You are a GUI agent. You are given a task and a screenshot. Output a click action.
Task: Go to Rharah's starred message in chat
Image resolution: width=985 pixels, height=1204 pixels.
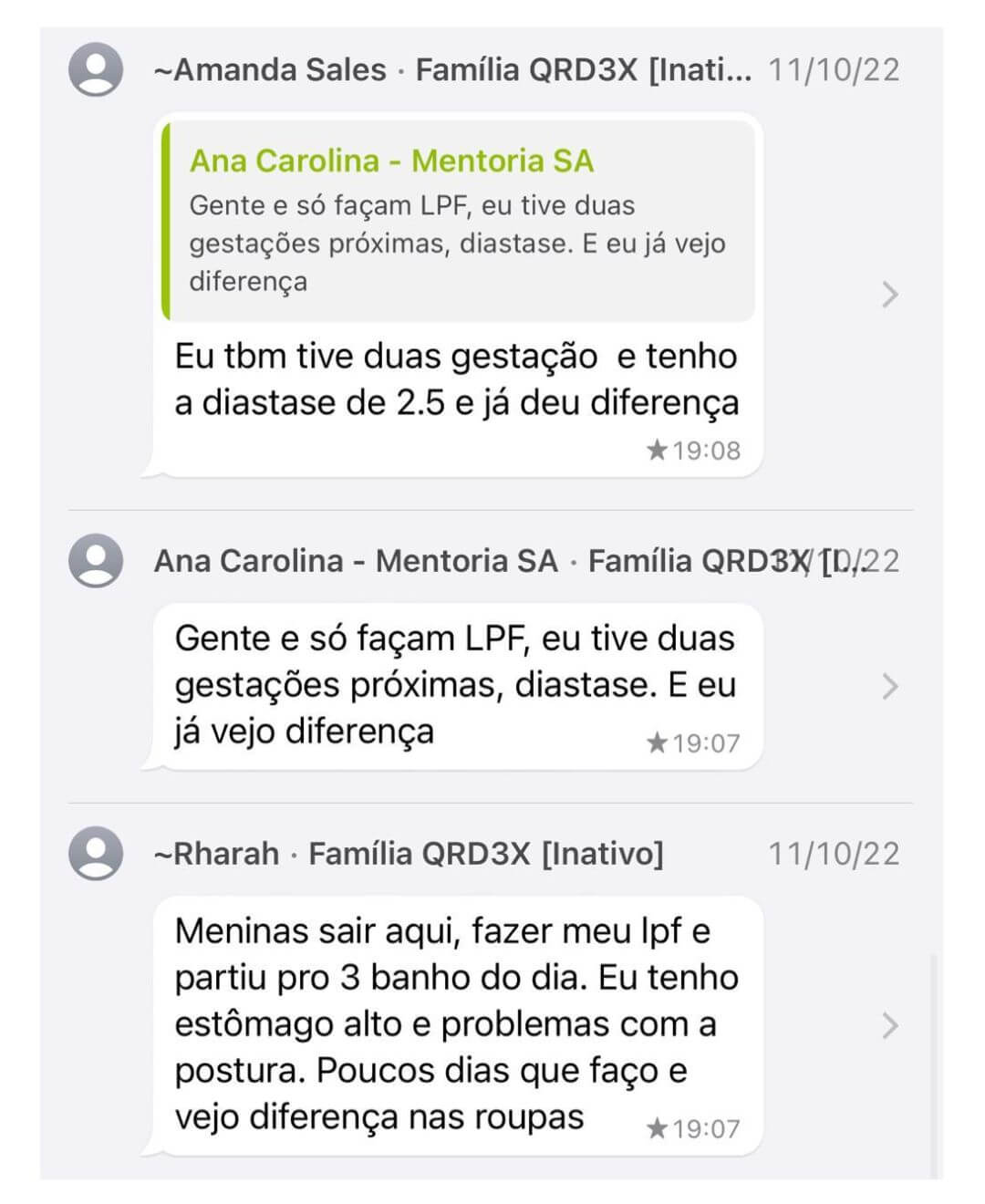(x=890, y=1026)
